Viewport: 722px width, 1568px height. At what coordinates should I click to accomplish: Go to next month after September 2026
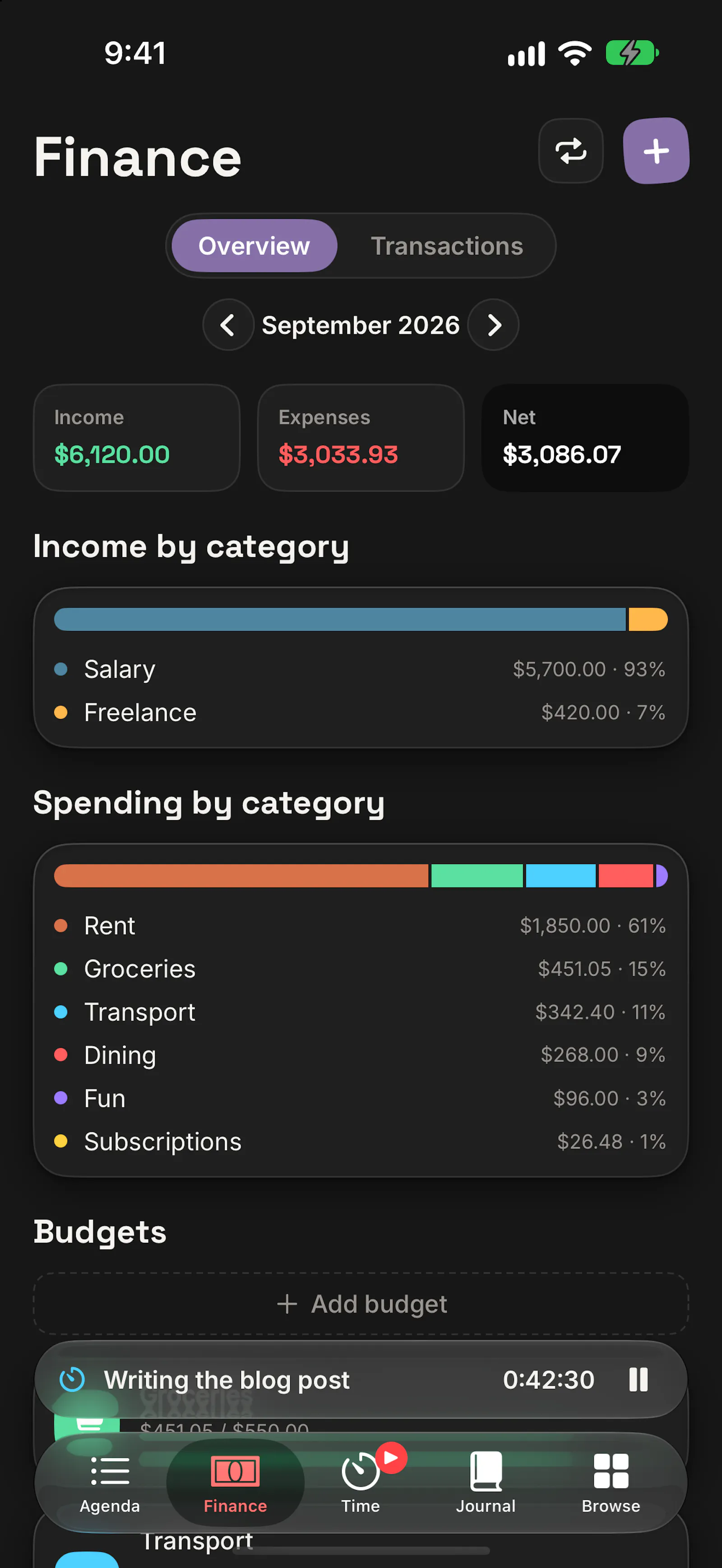494,325
